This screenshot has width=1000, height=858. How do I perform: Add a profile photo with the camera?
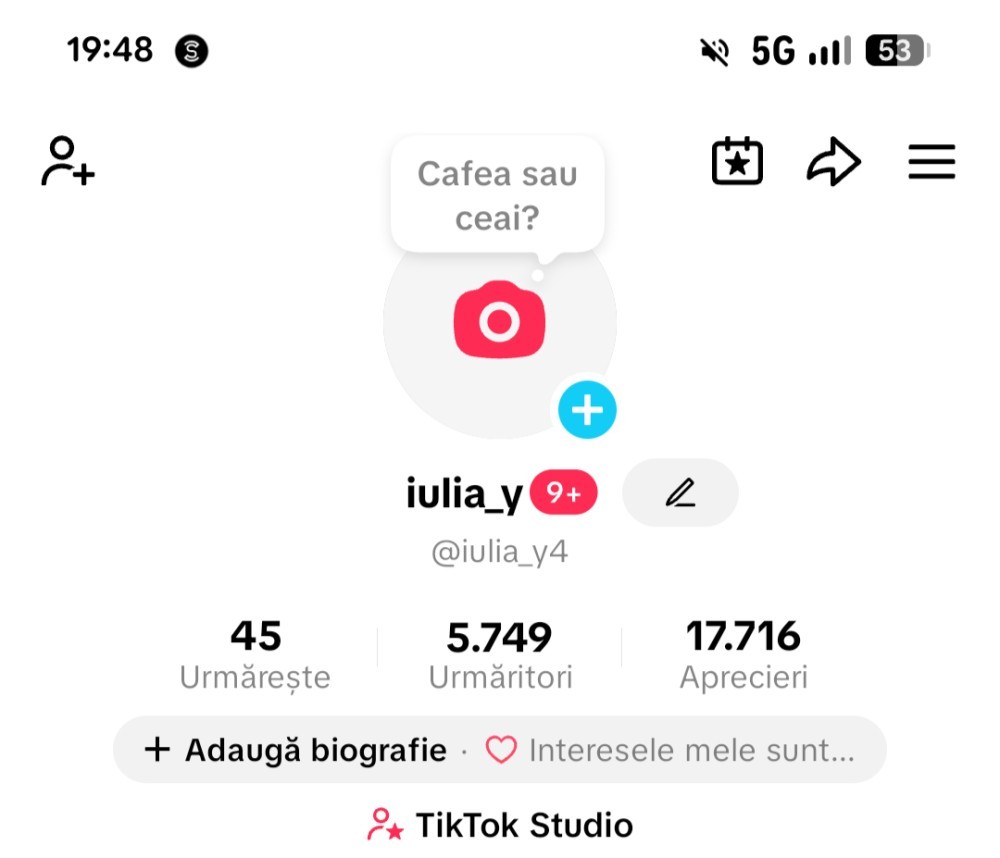499,320
